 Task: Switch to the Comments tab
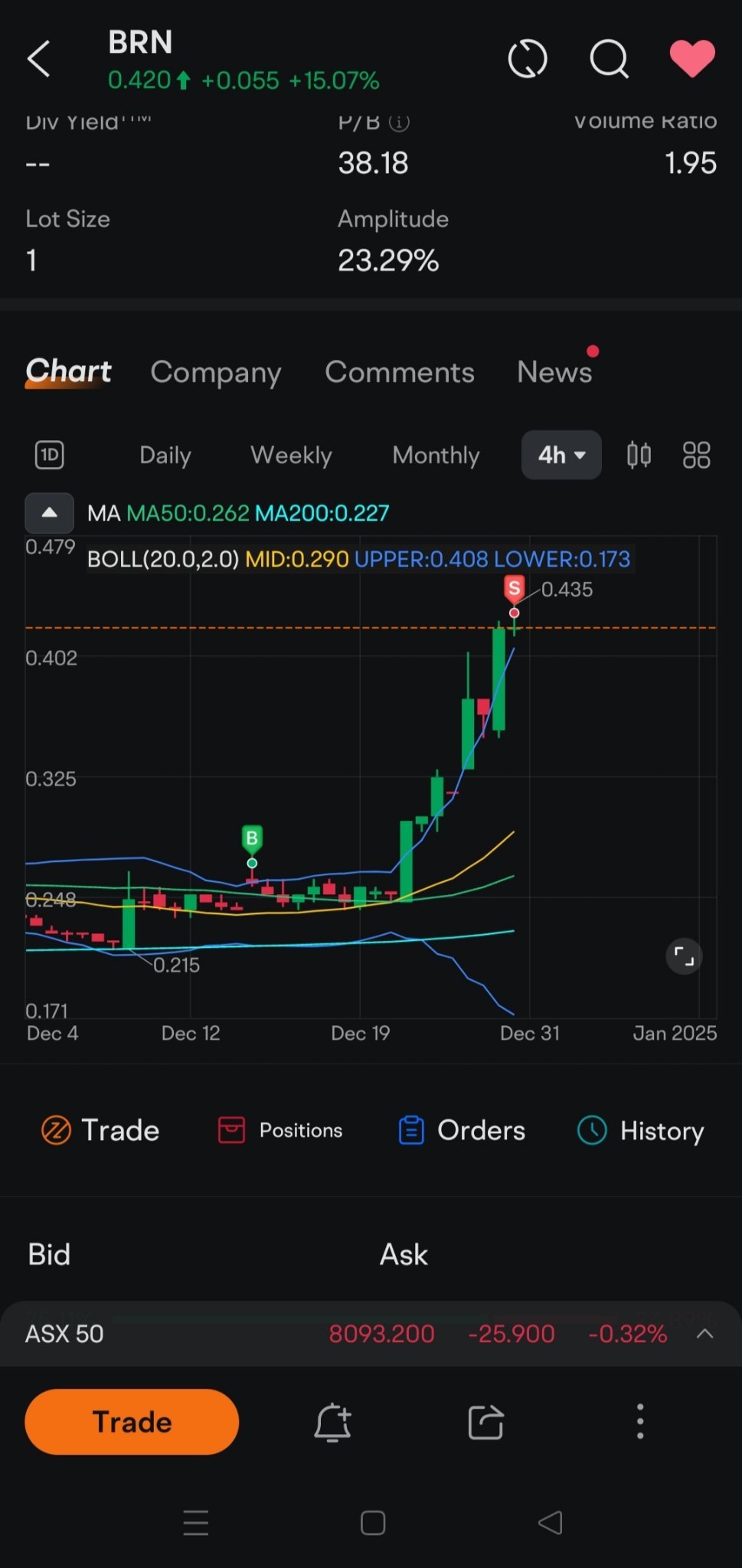click(x=400, y=372)
